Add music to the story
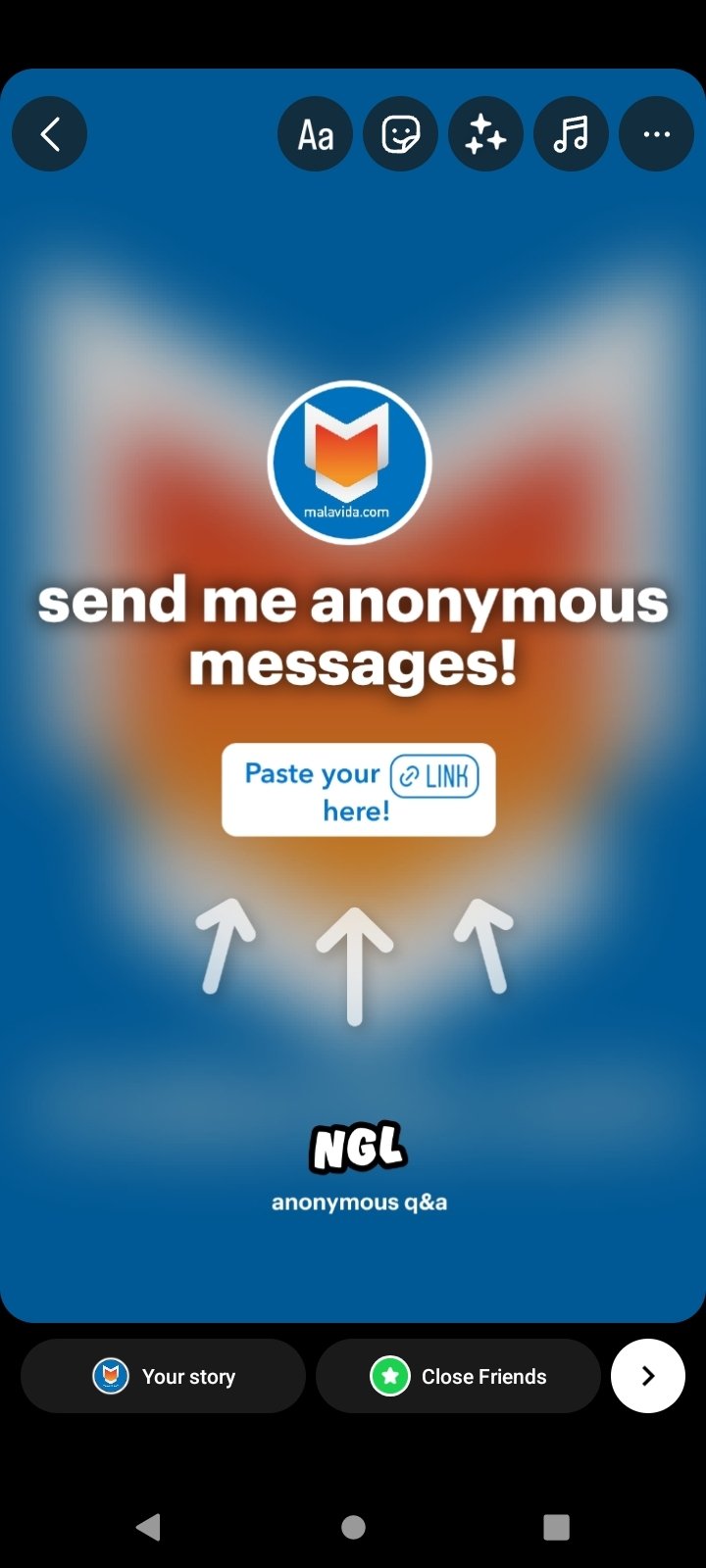Screen dimensions: 706x1568 pos(571,134)
